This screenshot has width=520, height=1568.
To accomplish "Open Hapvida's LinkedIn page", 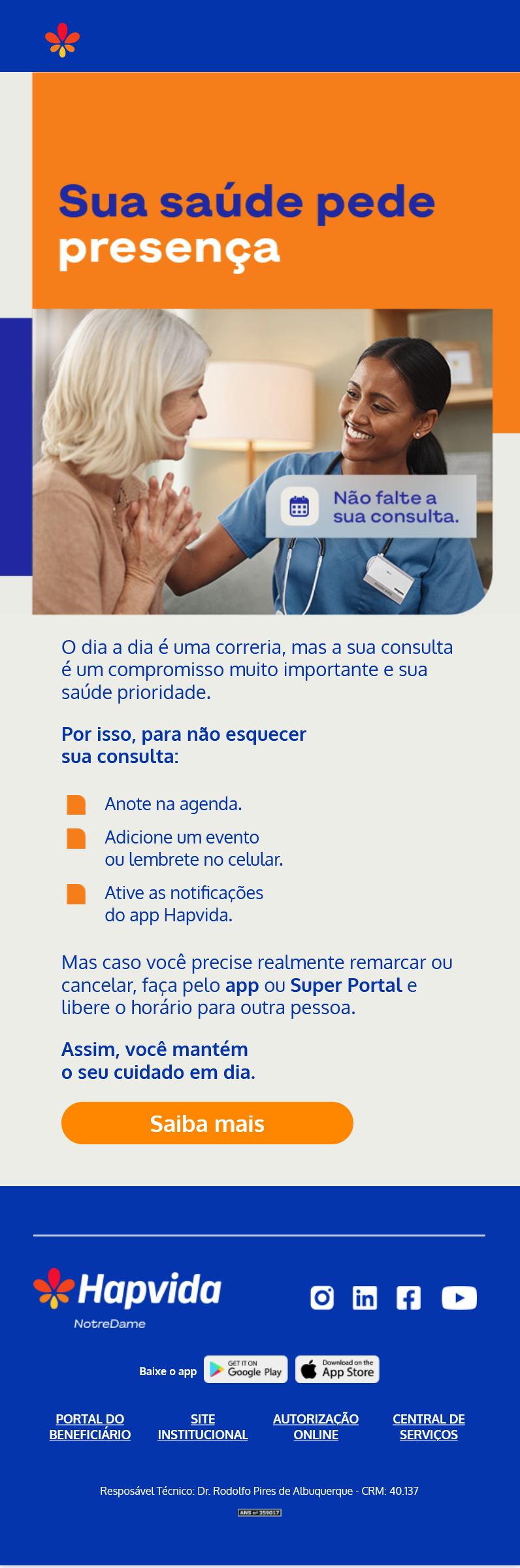I will coord(365,1297).
